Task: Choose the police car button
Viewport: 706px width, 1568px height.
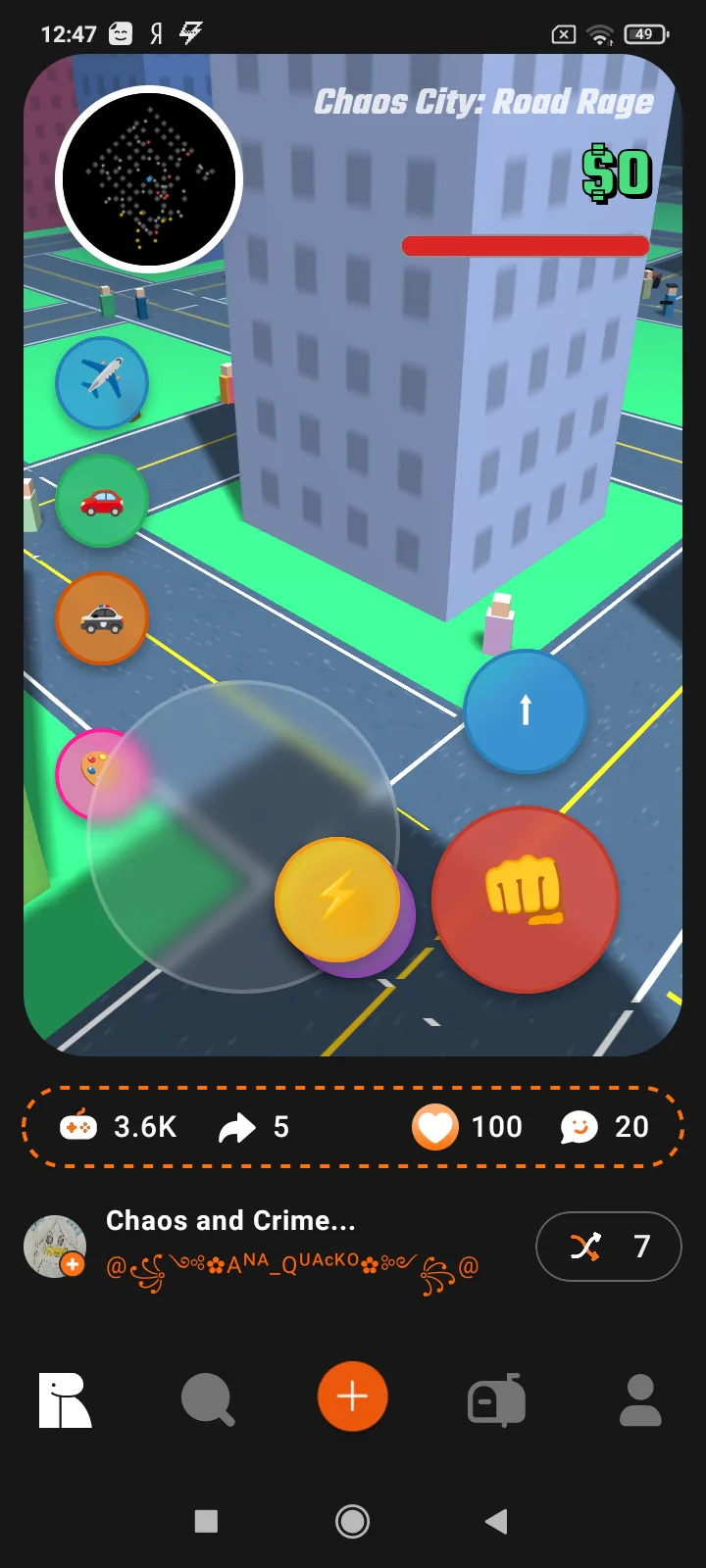Action: [102, 618]
